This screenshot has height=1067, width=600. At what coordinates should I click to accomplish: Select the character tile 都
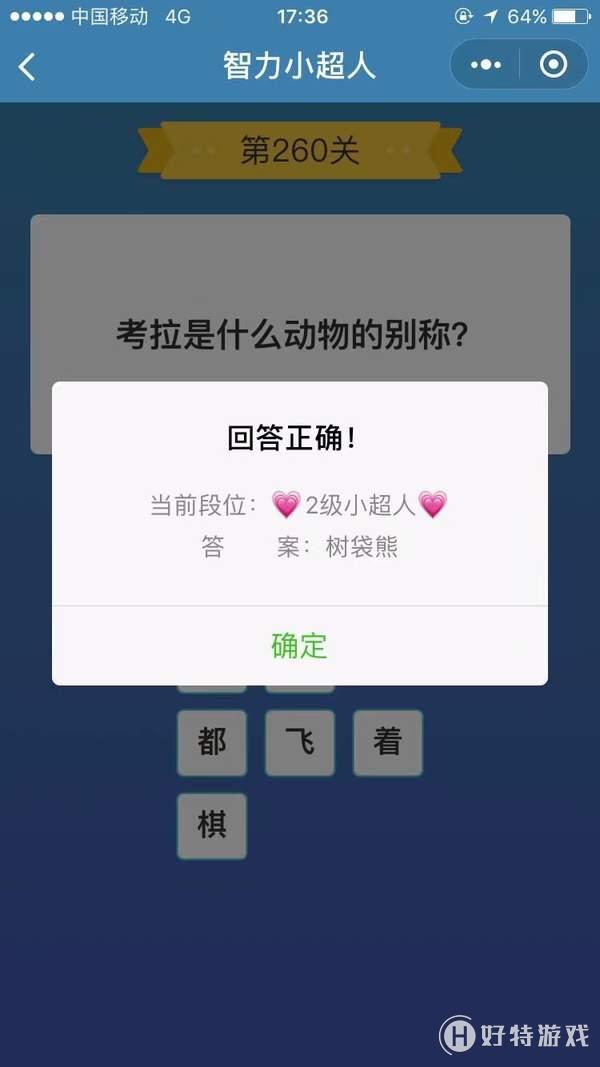212,743
